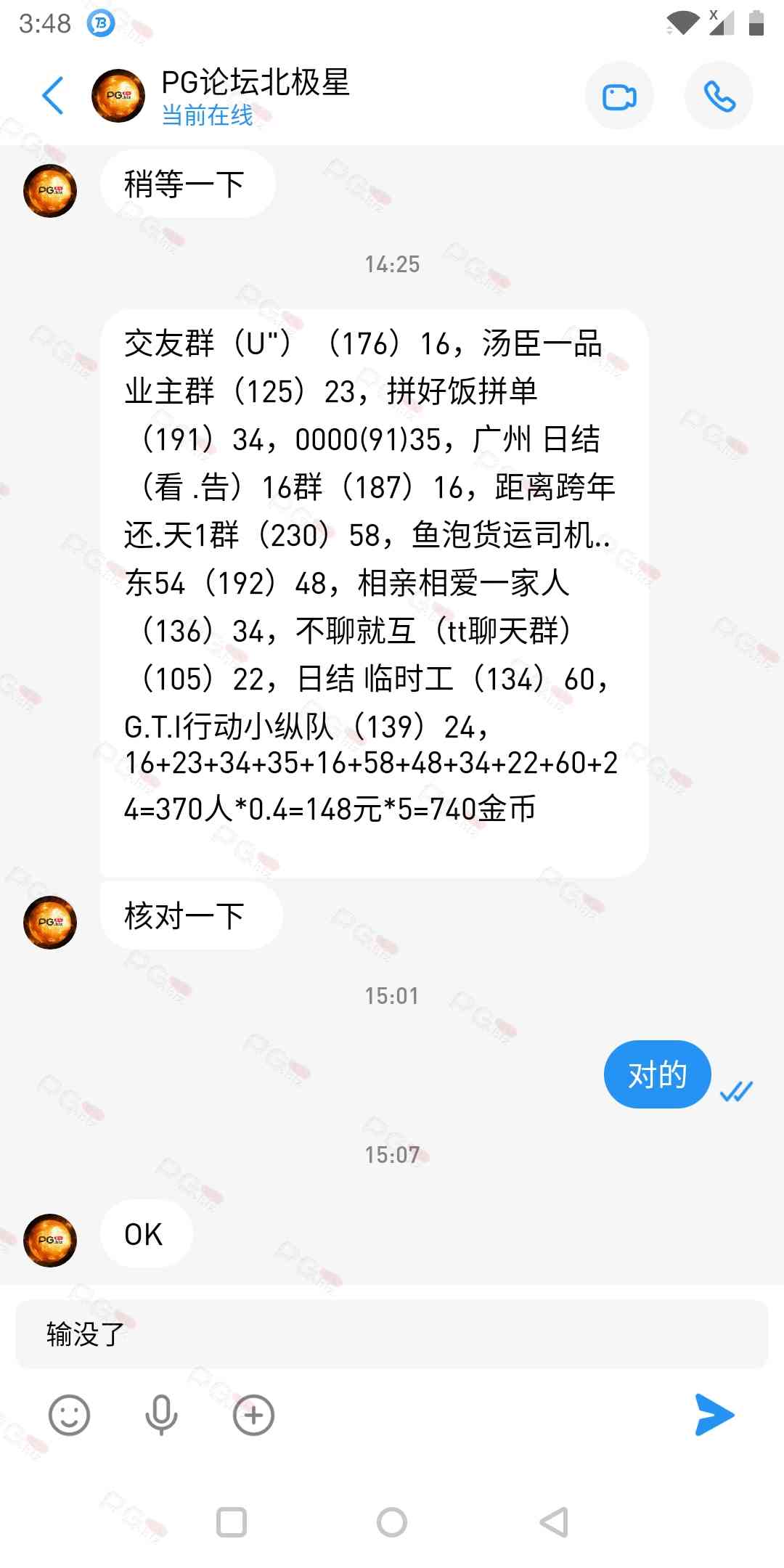Go back from the PG论坛北极星 chat
This screenshot has height=1568, width=784.
(x=53, y=96)
